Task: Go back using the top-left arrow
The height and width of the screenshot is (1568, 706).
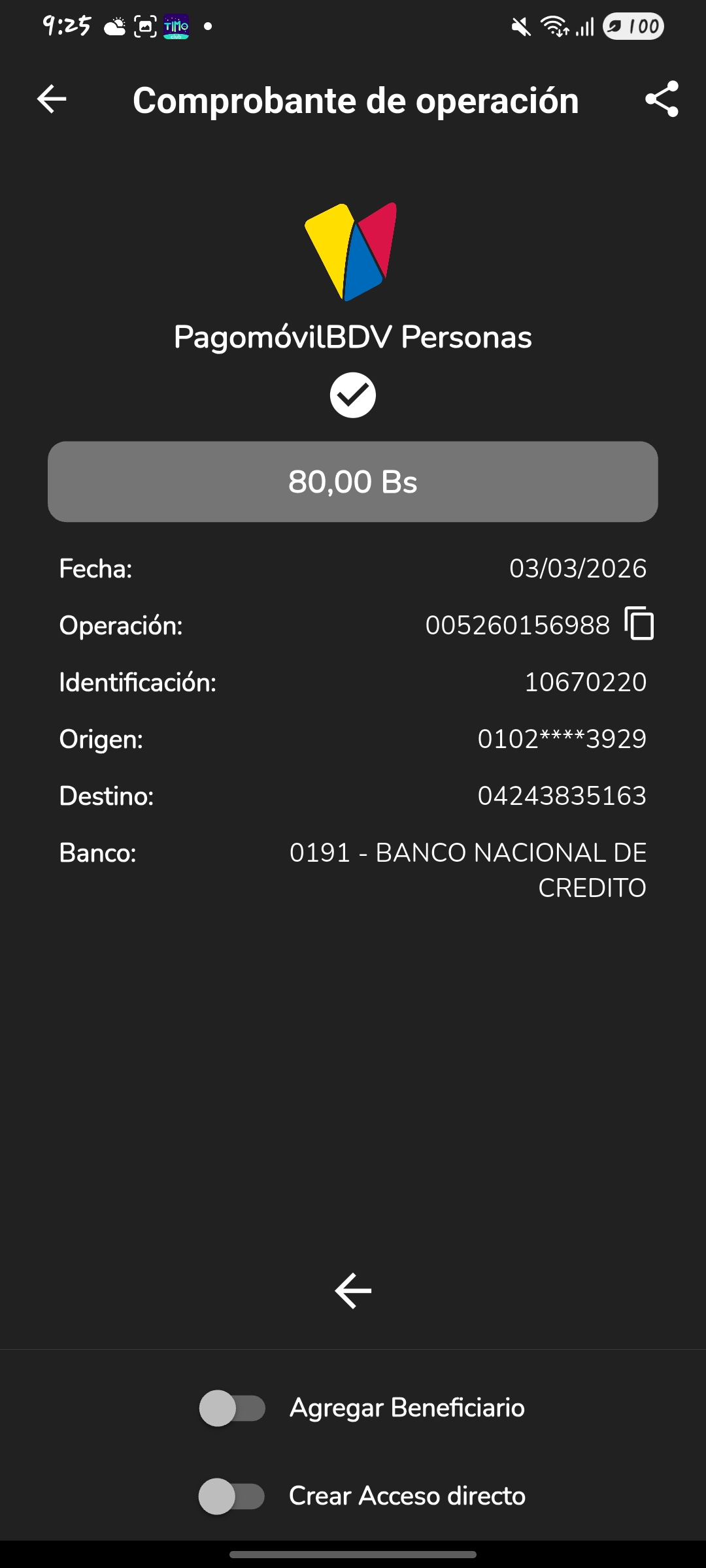Action: pyautogui.click(x=52, y=99)
